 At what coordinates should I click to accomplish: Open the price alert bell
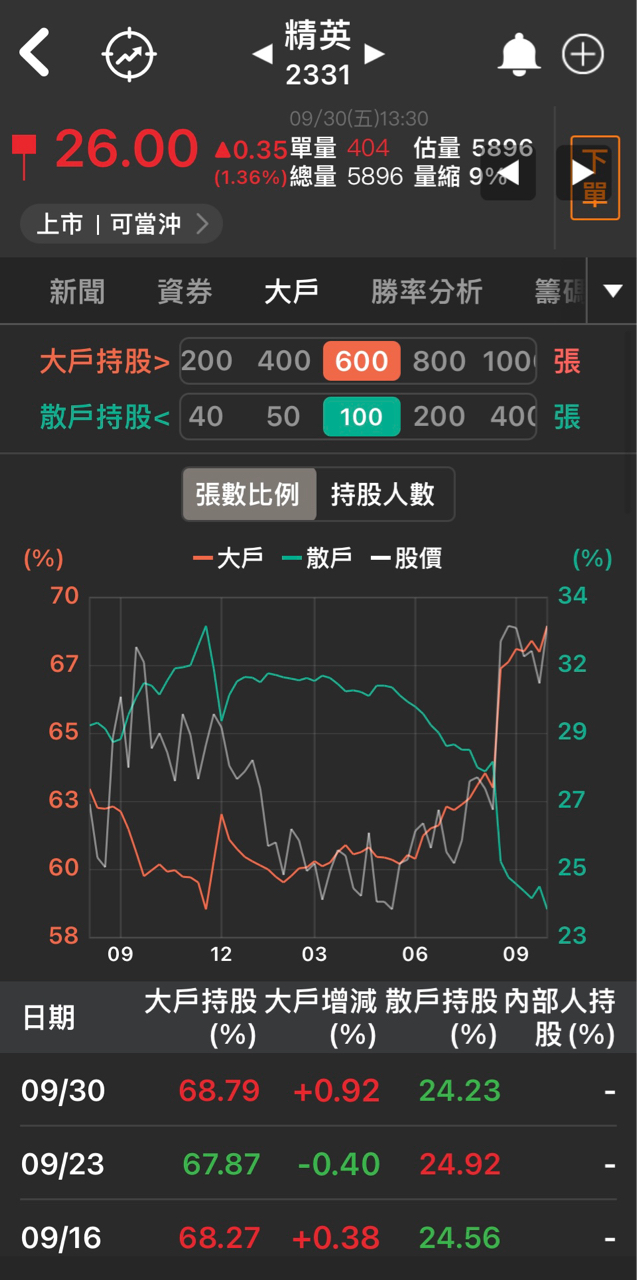point(518,54)
